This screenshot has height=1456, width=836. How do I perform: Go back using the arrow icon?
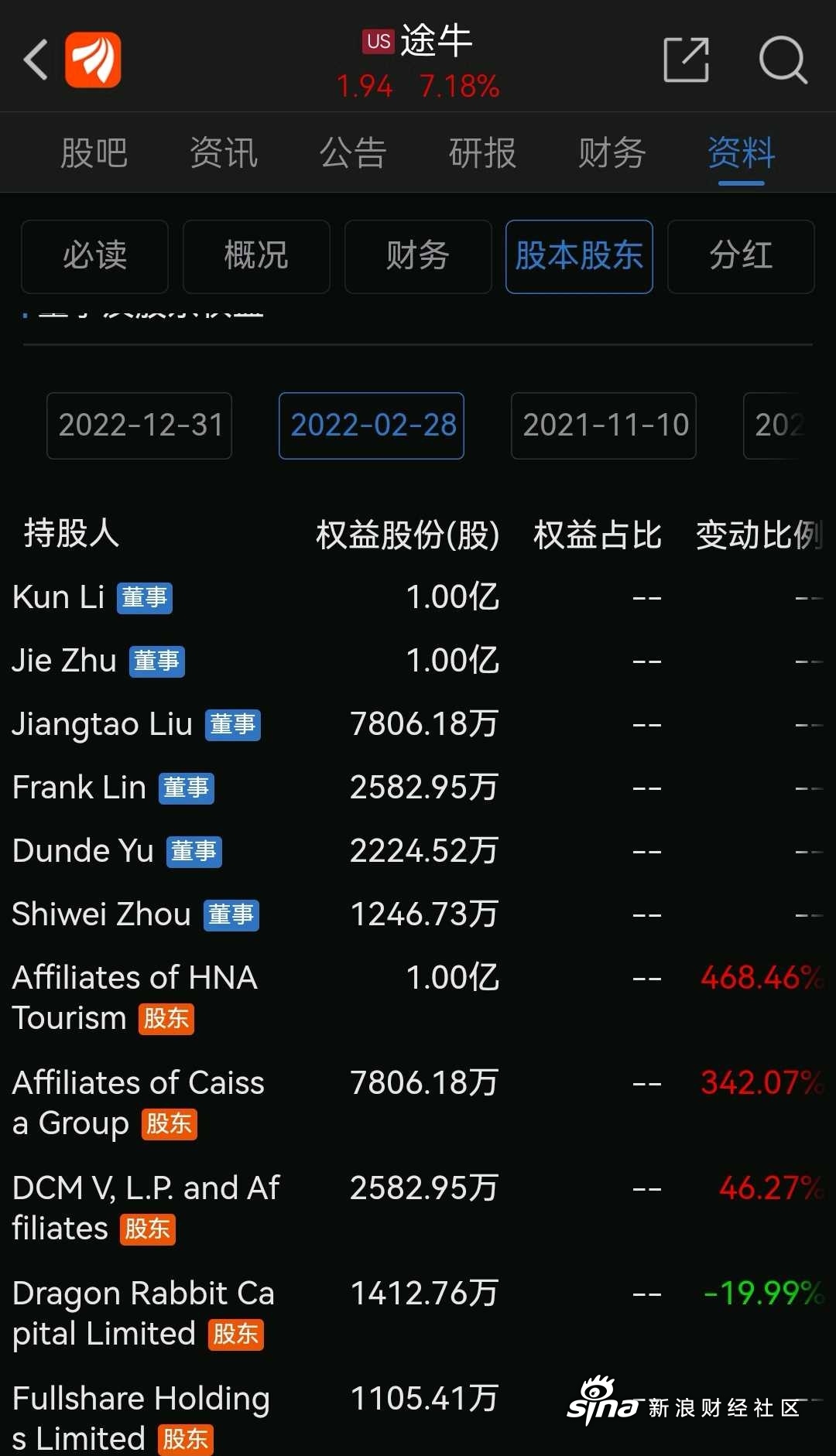pos(36,60)
